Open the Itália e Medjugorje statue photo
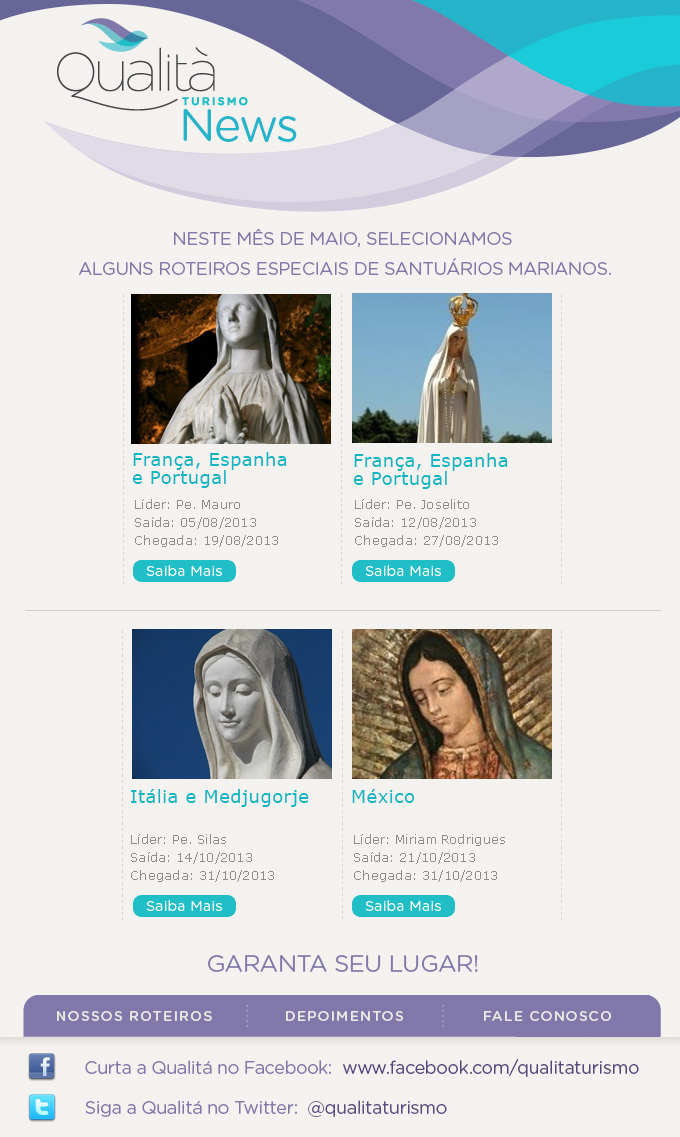This screenshot has width=680, height=1137. point(231,703)
